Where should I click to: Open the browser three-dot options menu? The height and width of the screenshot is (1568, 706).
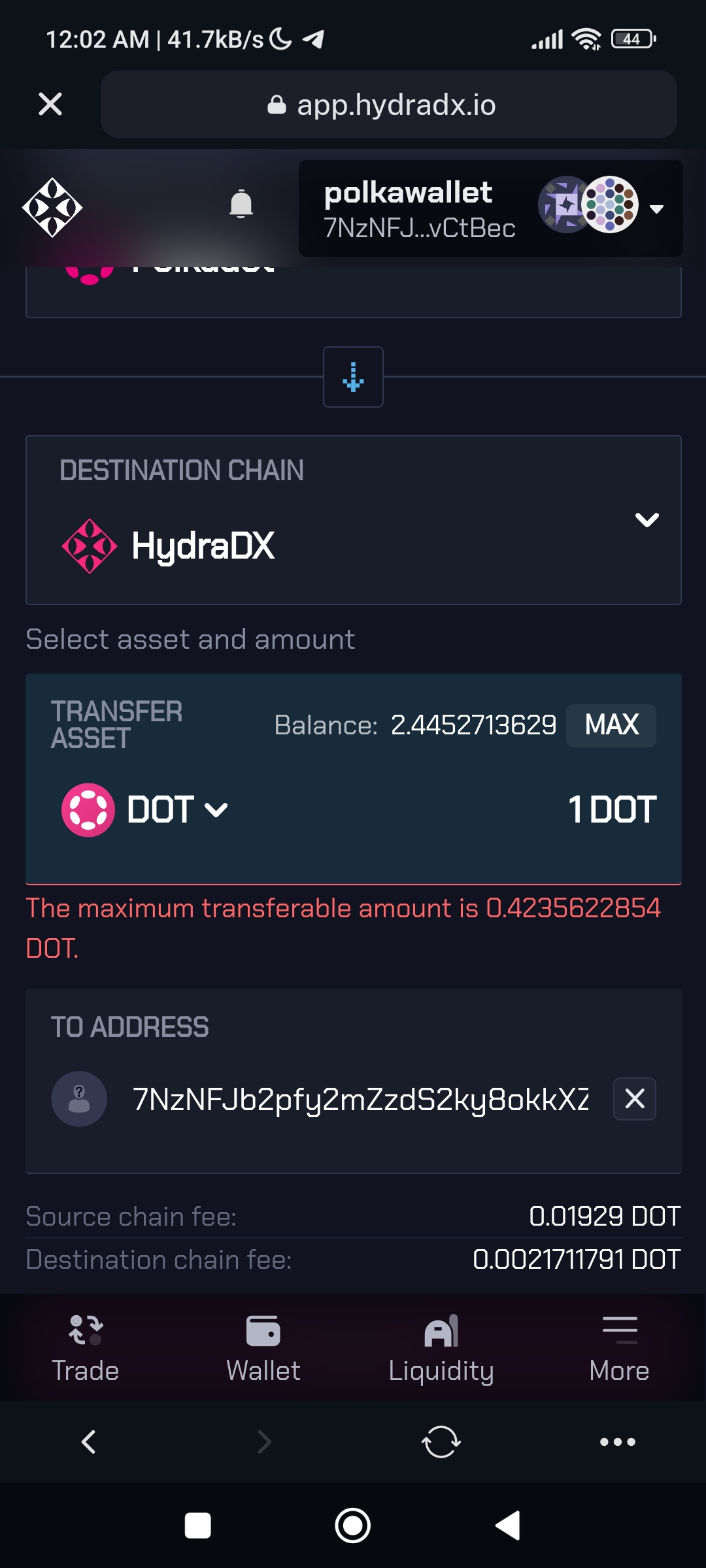[618, 1442]
